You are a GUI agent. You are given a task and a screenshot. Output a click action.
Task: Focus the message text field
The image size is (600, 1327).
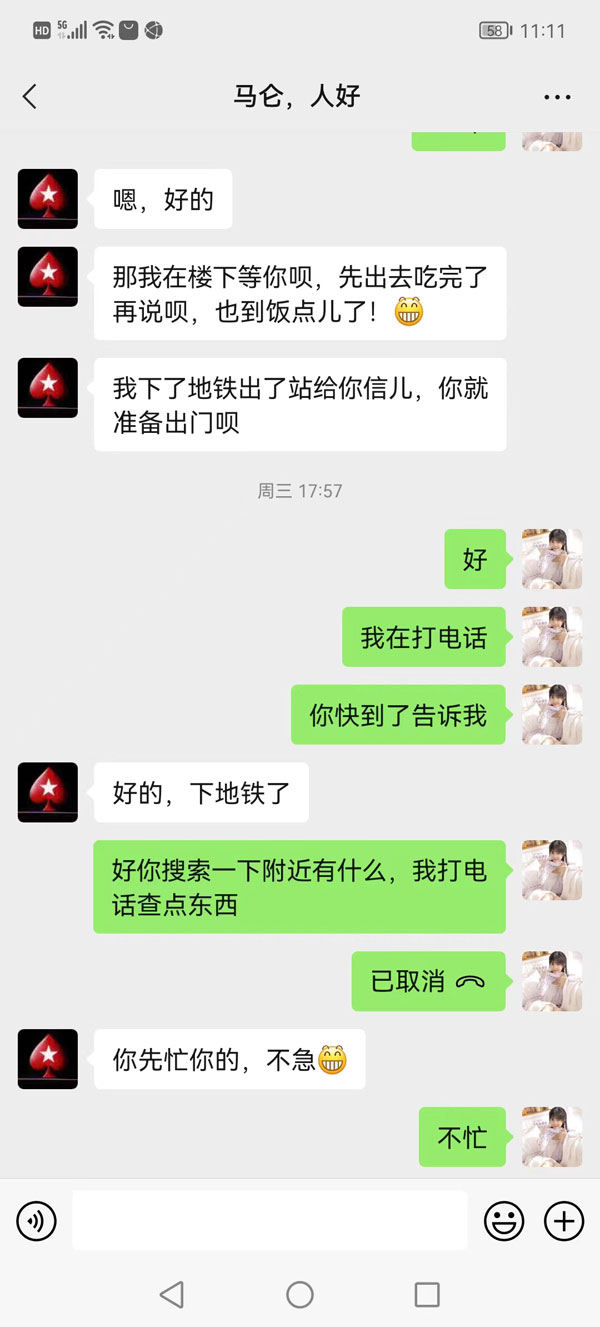pos(270,1220)
